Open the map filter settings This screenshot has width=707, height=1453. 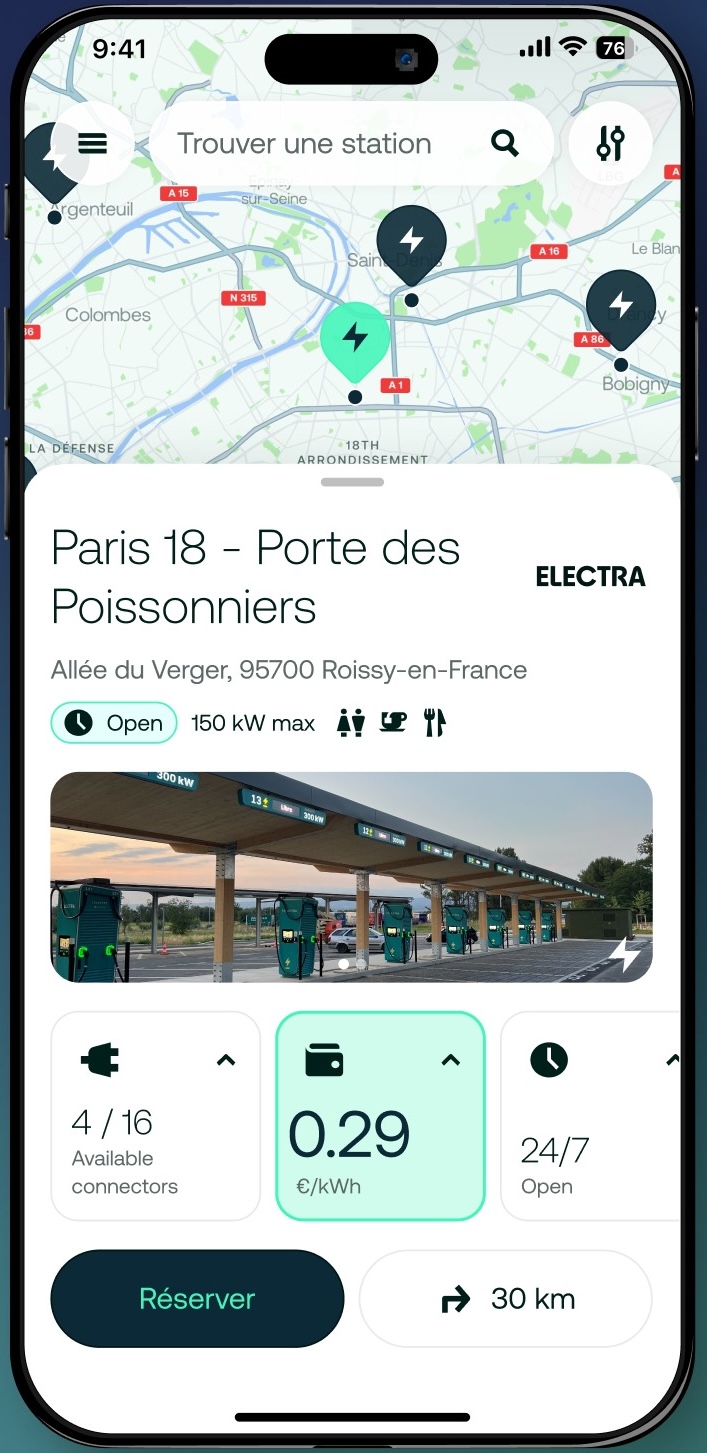pyautogui.click(x=610, y=143)
